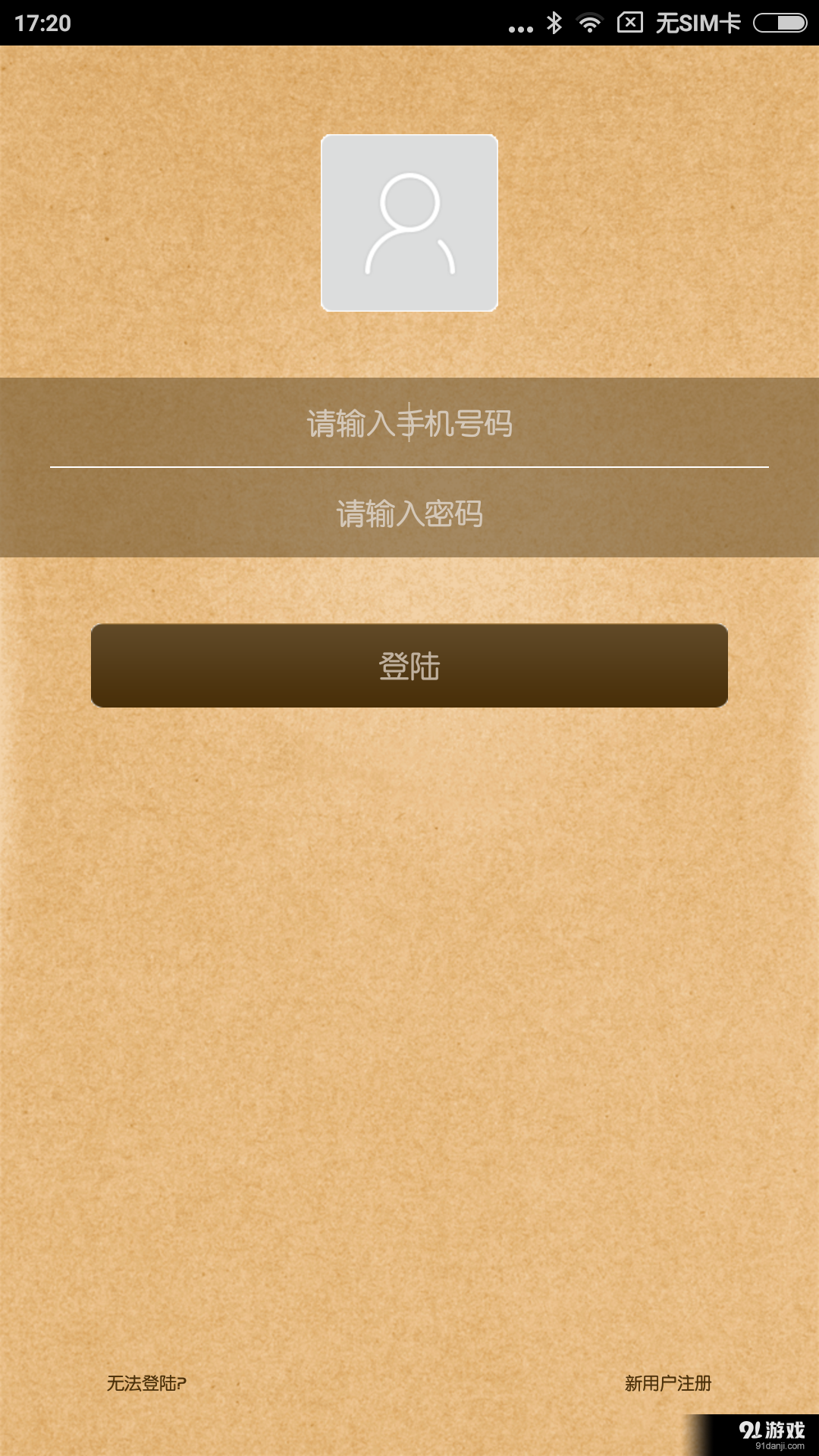
Task: Click the user avatar placeholder icon
Action: [x=409, y=222]
